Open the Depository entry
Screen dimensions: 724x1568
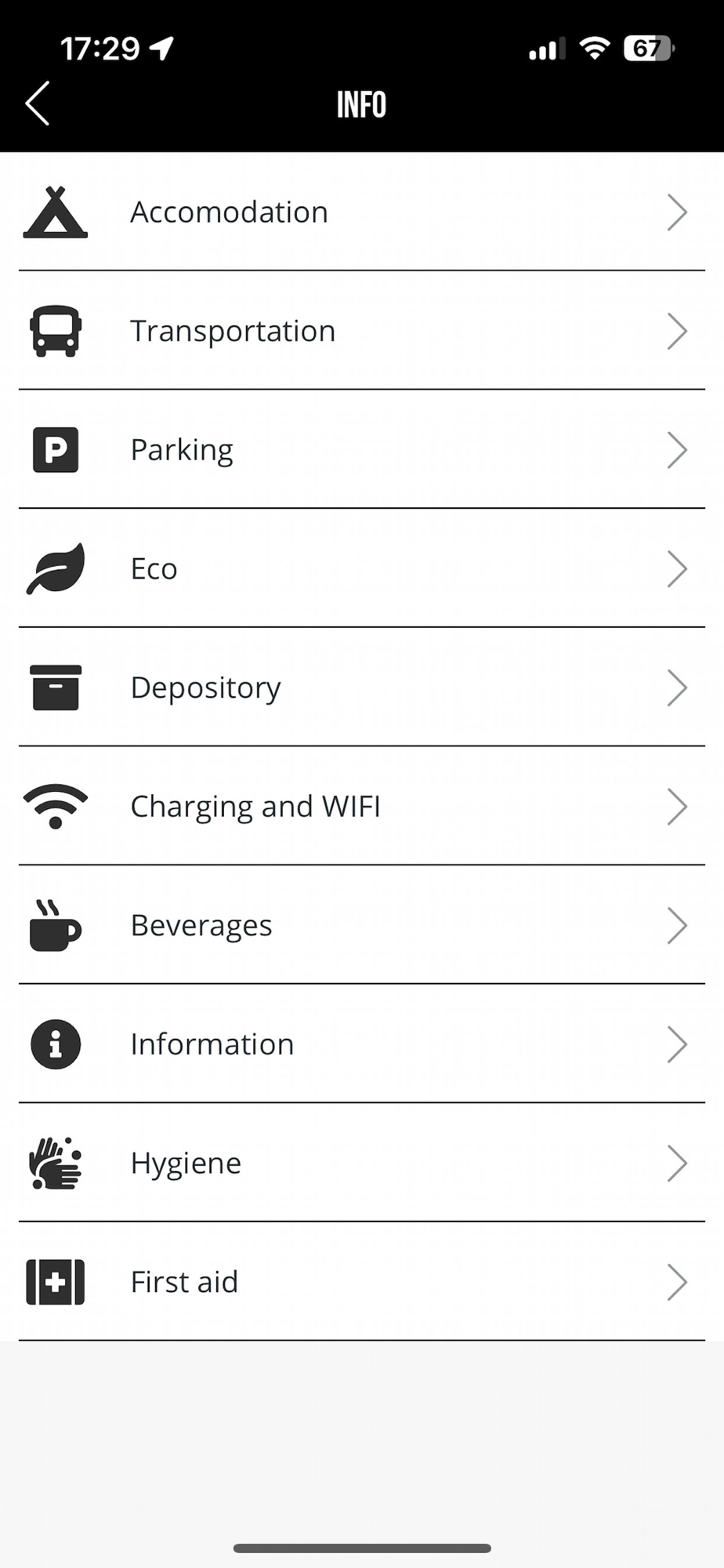pyautogui.click(x=362, y=688)
